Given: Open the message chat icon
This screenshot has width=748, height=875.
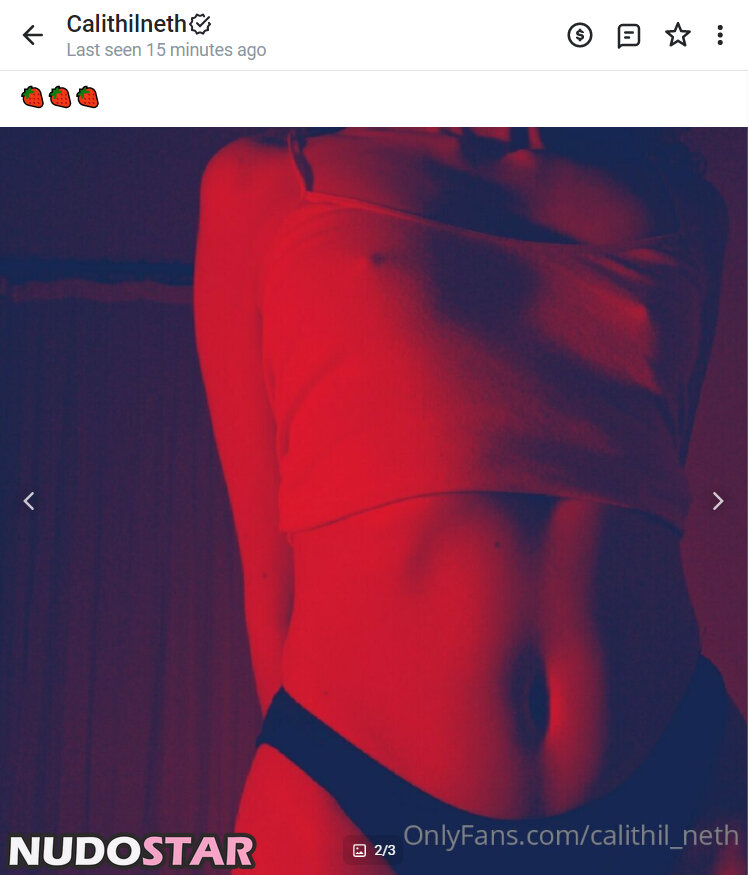Looking at the screenshot, I should point(629,36).
